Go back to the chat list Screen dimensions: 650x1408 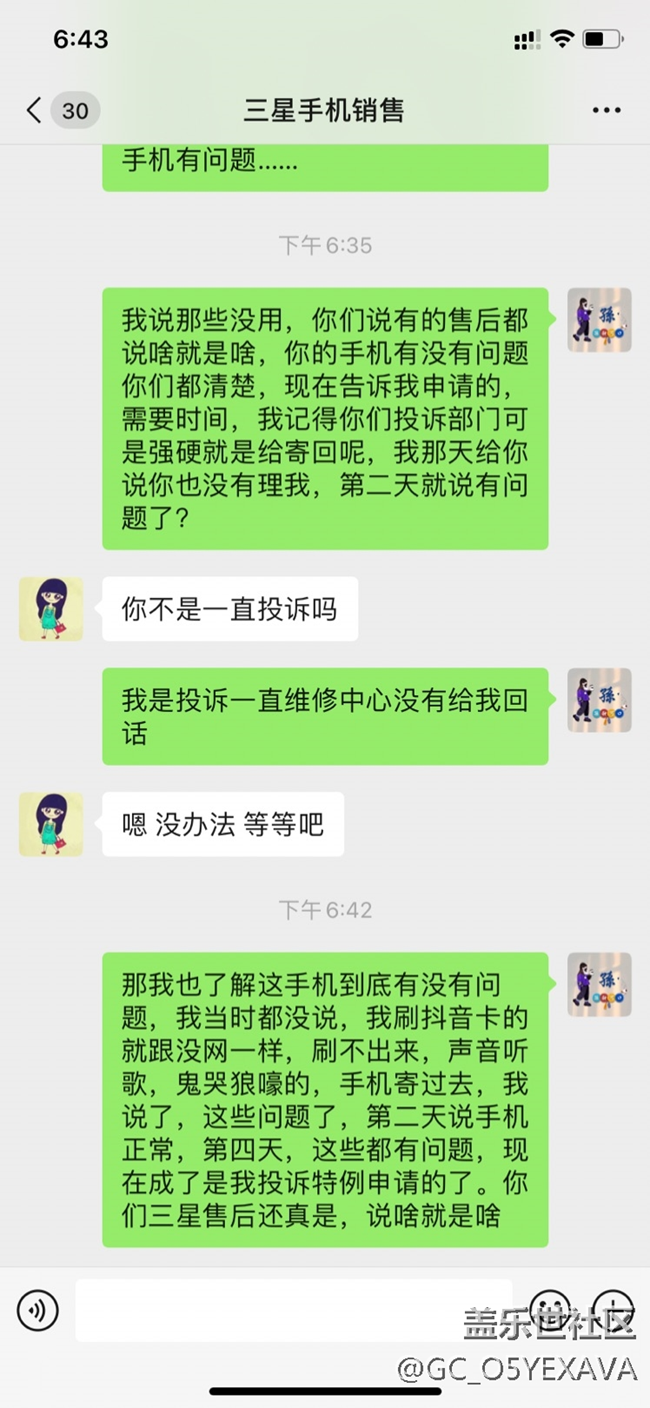tap(36, 110)
